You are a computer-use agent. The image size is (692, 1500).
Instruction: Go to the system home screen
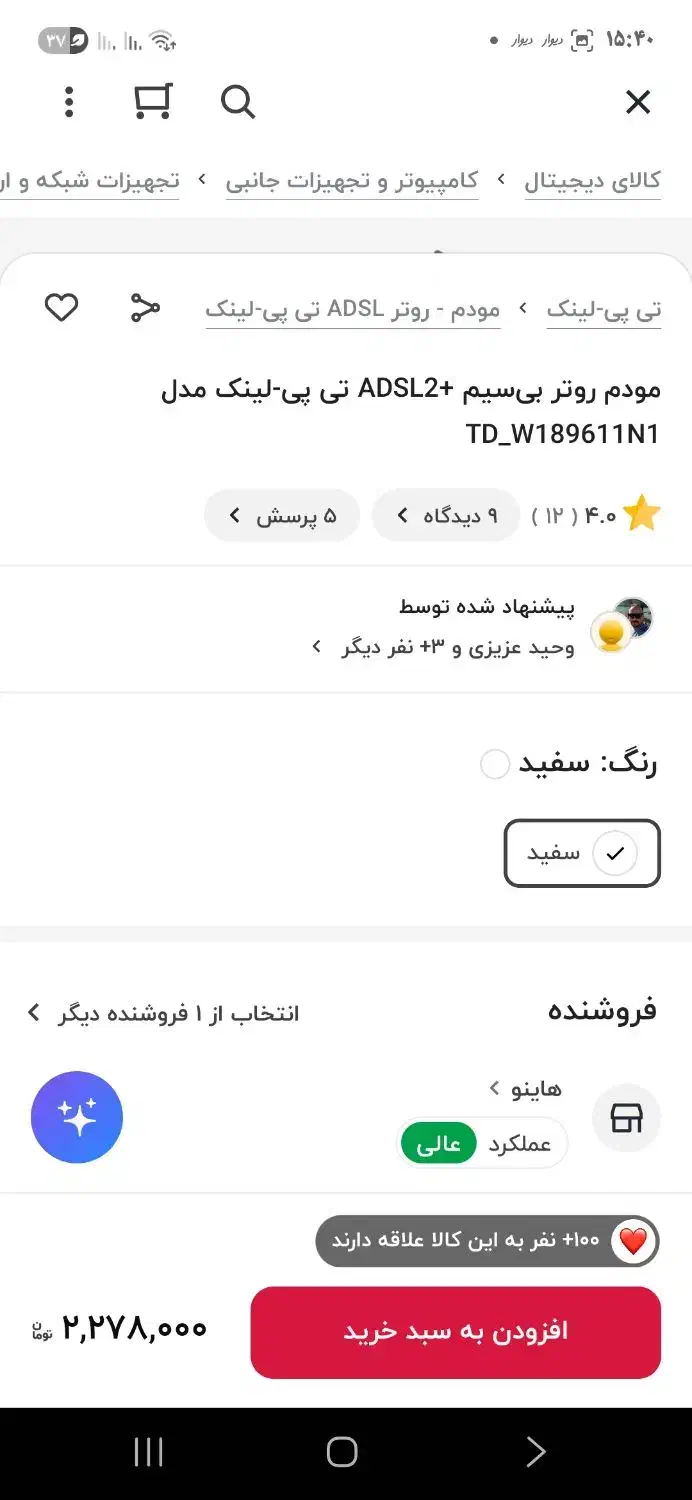(x=342, y=1452)
